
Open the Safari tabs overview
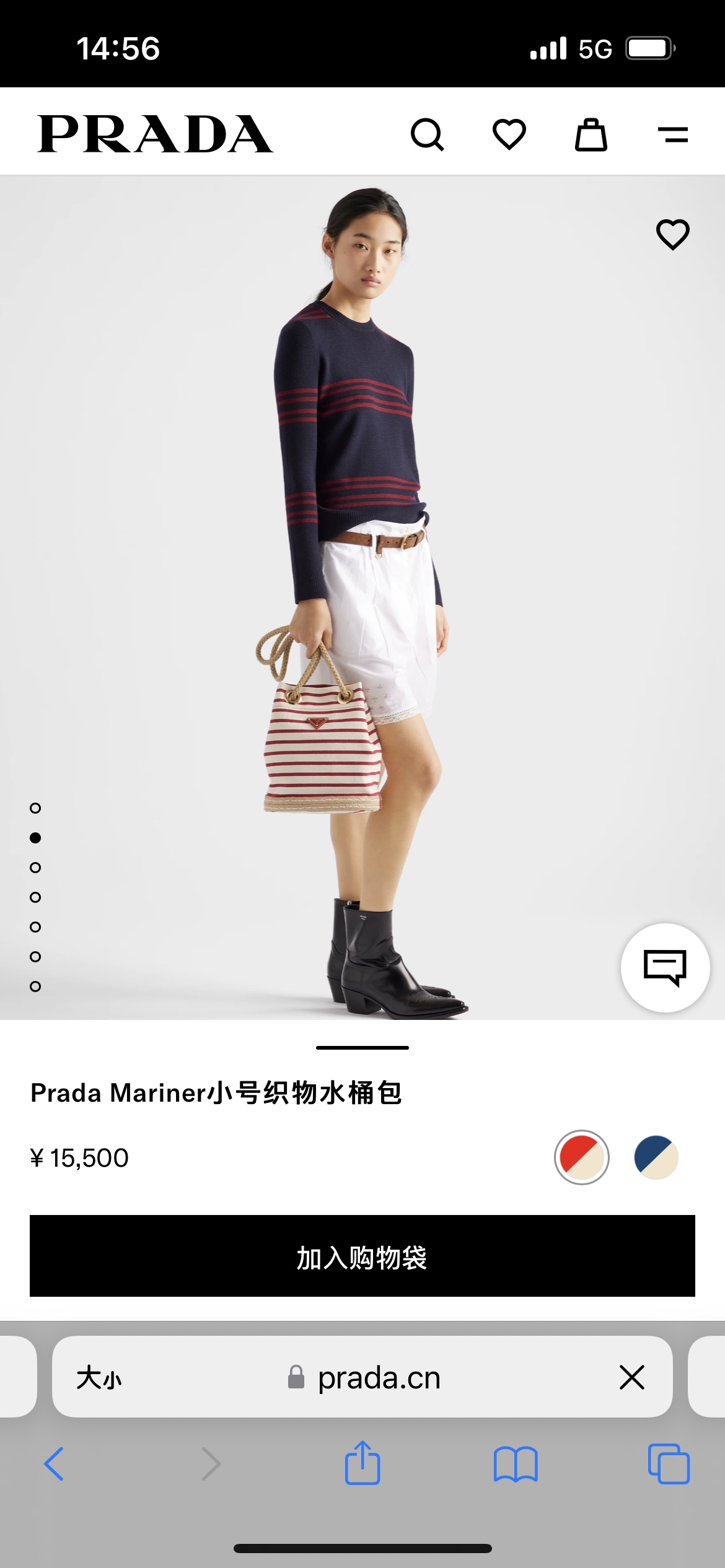click(x=669, y=1464)
